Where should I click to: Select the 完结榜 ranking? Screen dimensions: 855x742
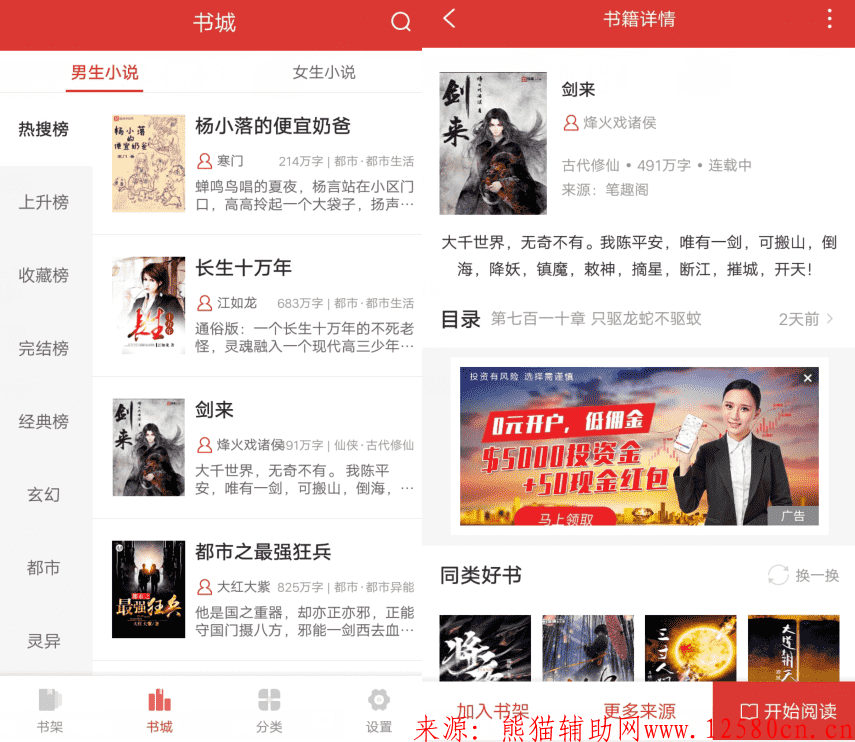tap(44, 348)
